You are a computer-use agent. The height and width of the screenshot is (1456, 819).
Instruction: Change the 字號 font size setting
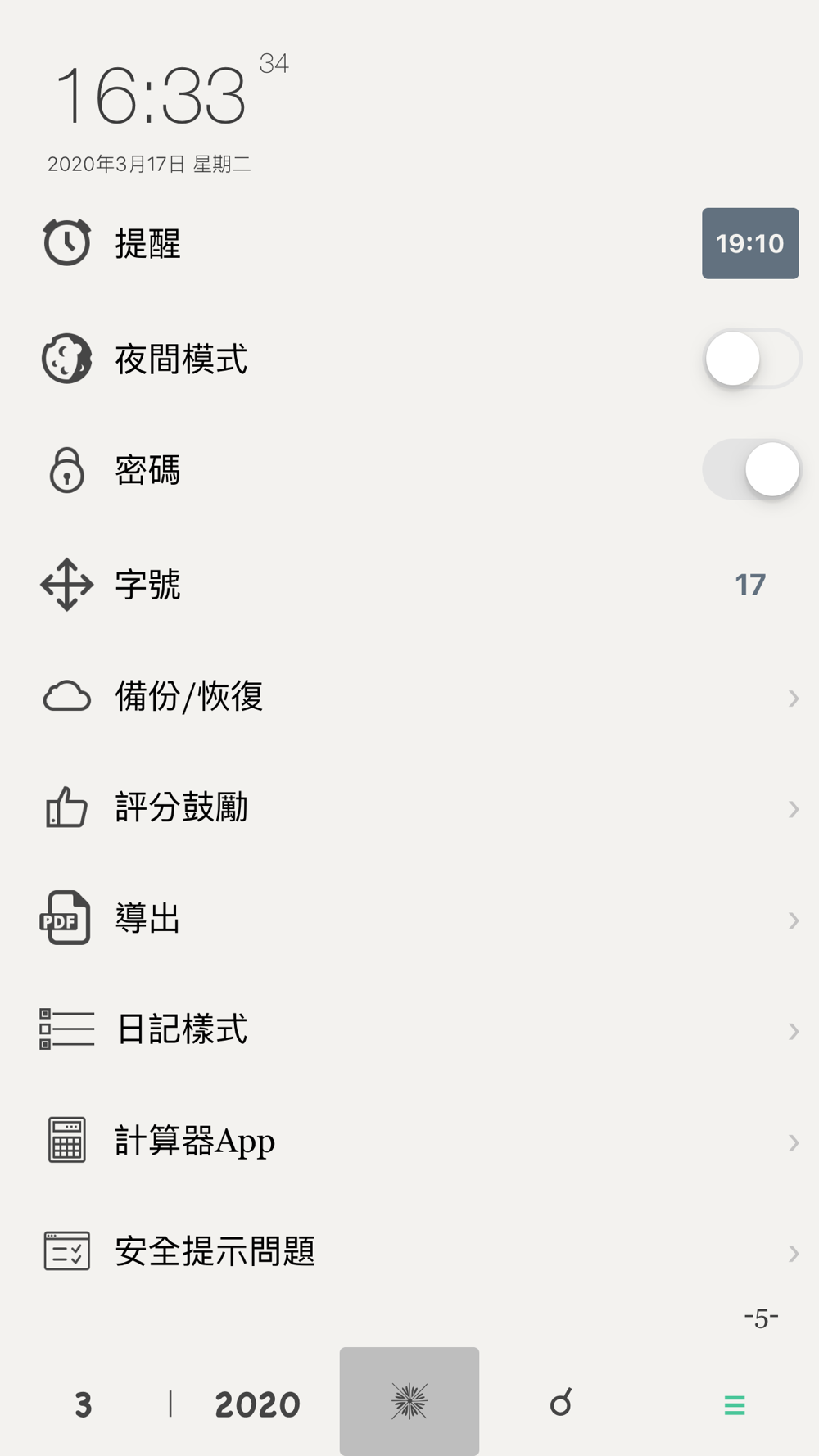click(749, 585)
